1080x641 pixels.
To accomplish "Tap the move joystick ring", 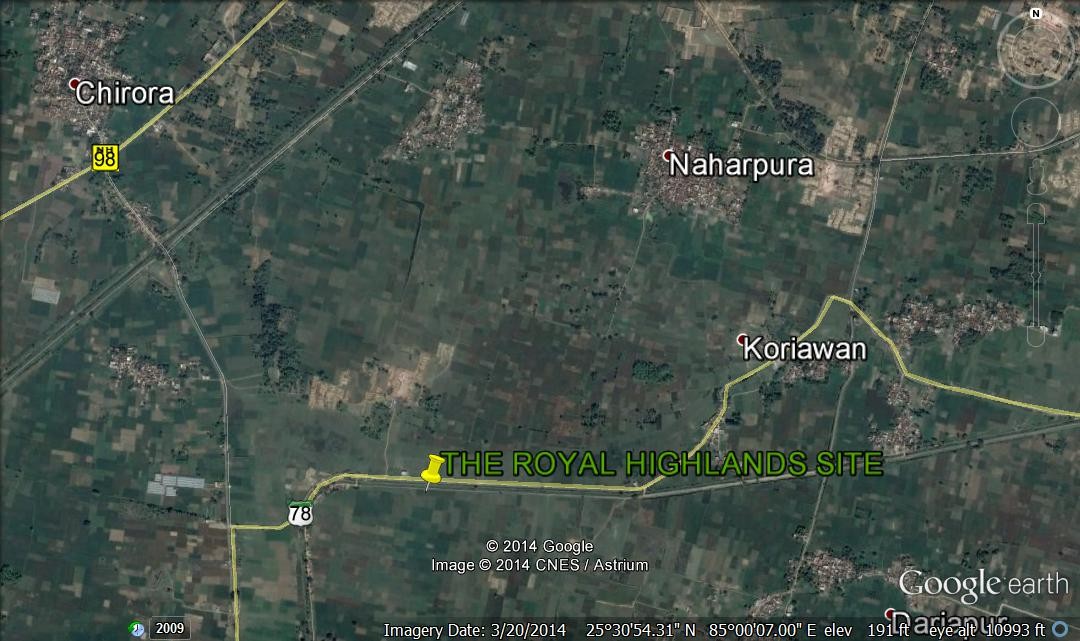I will 1036,124.
